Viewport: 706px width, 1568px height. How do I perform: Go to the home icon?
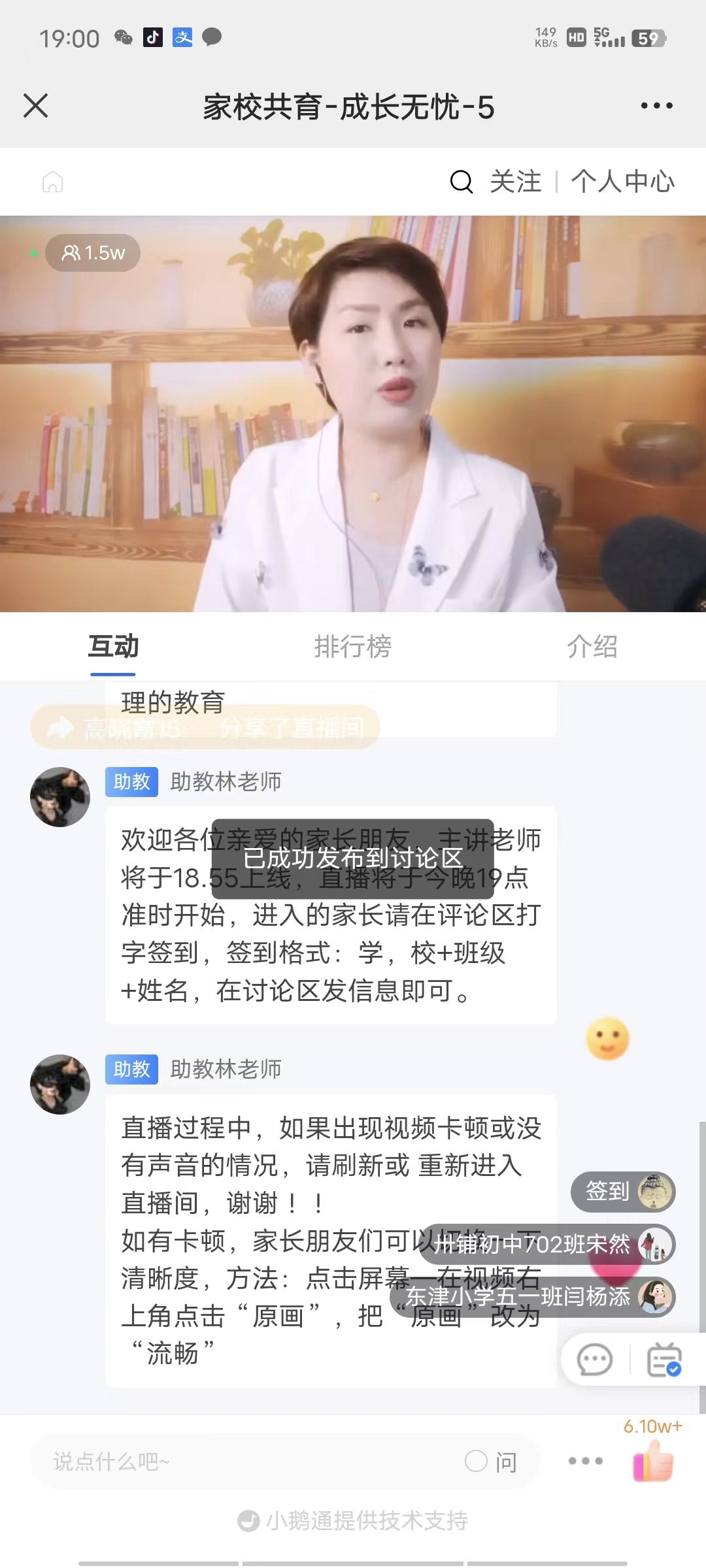click(x=52, y=182)
